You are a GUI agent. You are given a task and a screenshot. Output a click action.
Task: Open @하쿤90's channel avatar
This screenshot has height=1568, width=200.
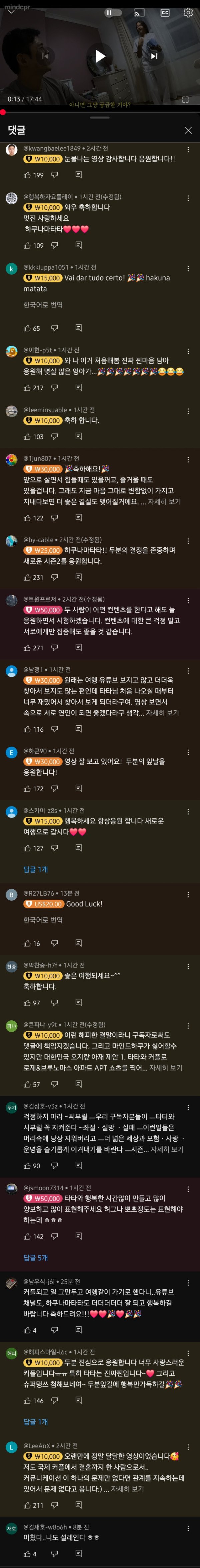pos(12,752)
